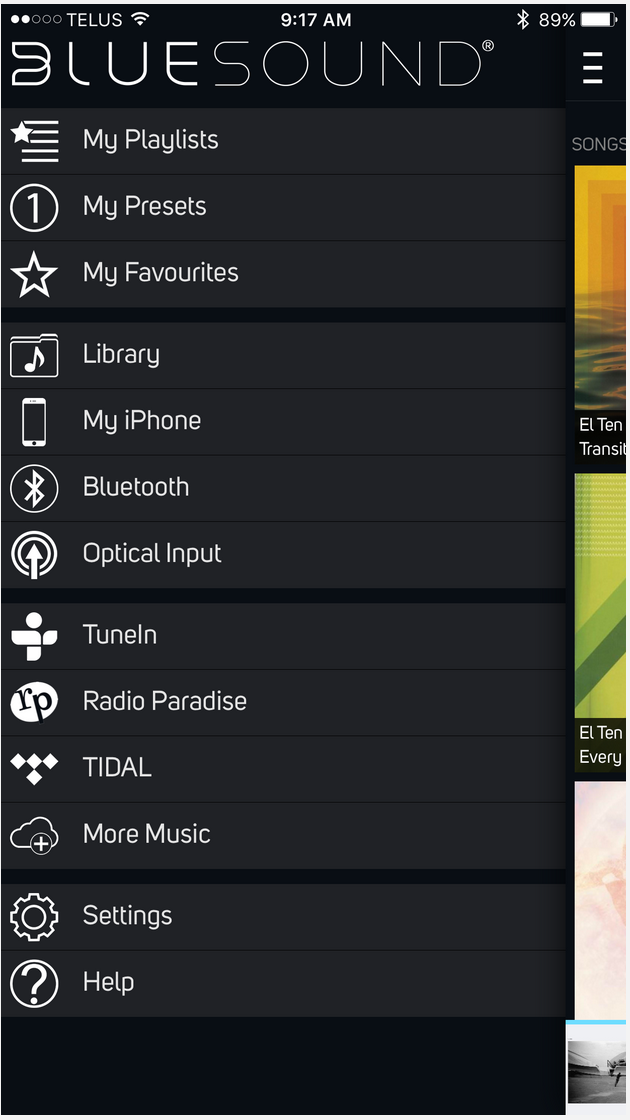Open My Favourites list
The image size is (630, 1120).
[x=160, y=273]
